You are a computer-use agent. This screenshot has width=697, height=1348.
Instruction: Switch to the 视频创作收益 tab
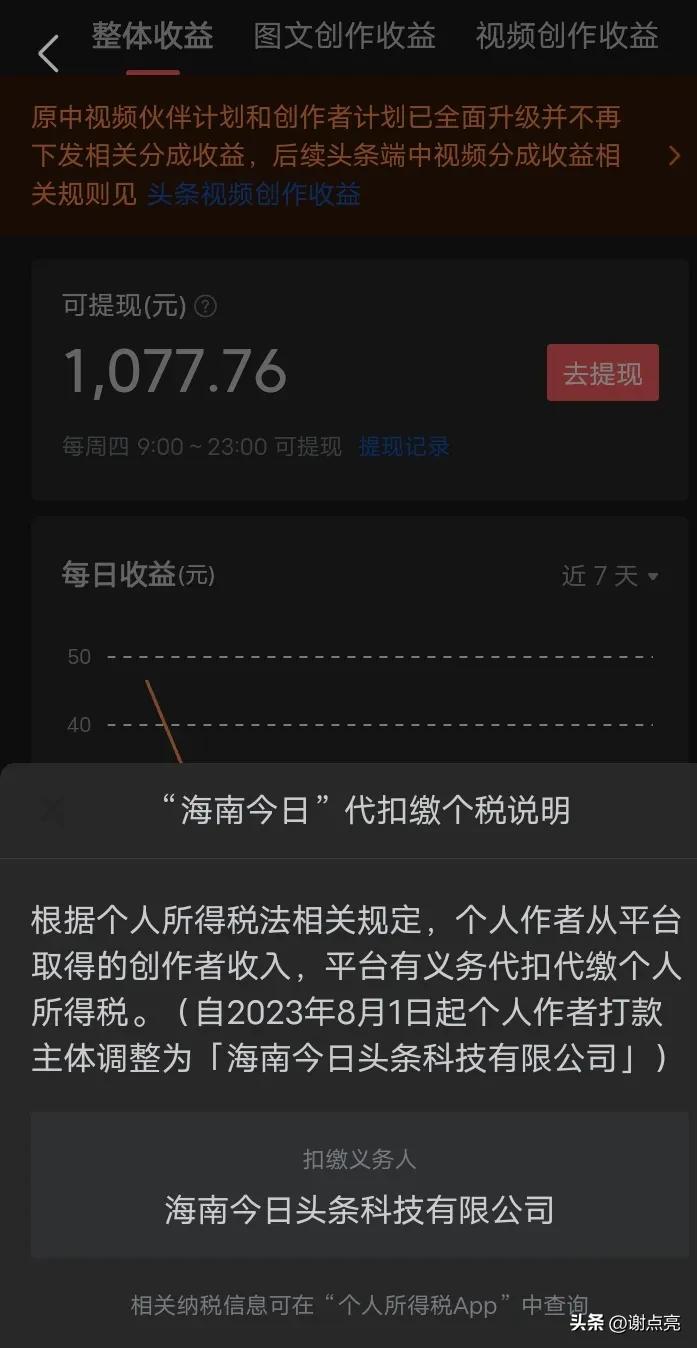(x=566, y=37)
